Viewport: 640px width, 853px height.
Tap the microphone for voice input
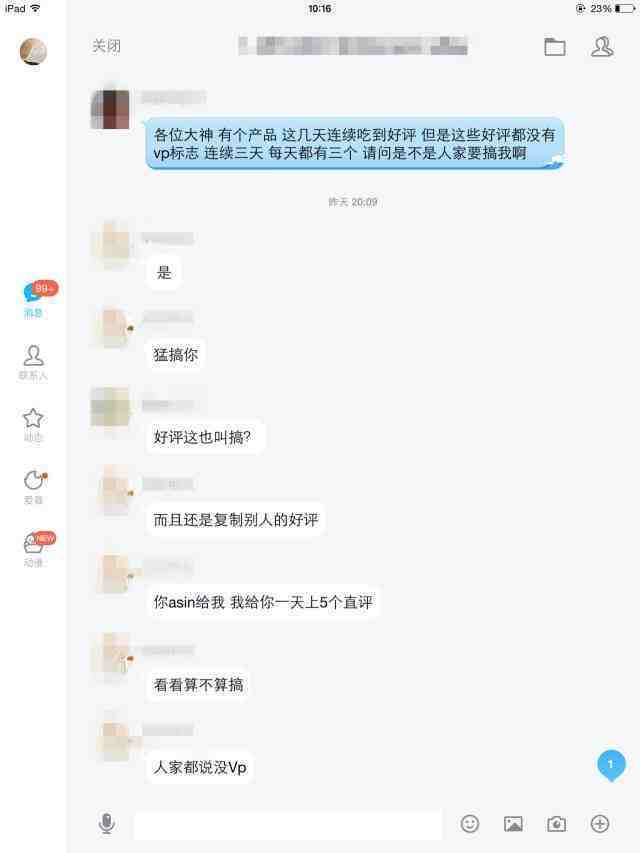coord(106,824)
